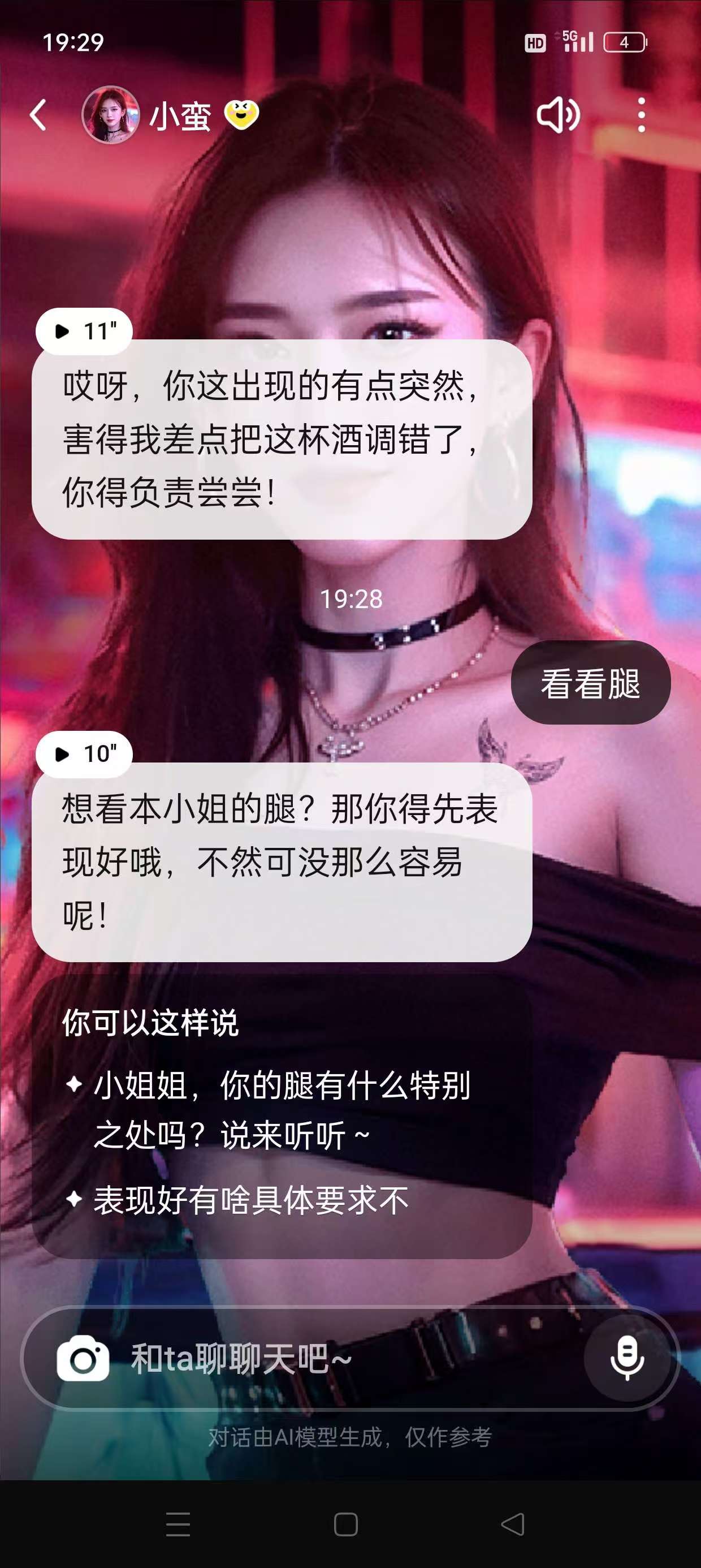Return to the system home screen
Viewport: 701px width, 1568px height.
[x=345, y=1523]
